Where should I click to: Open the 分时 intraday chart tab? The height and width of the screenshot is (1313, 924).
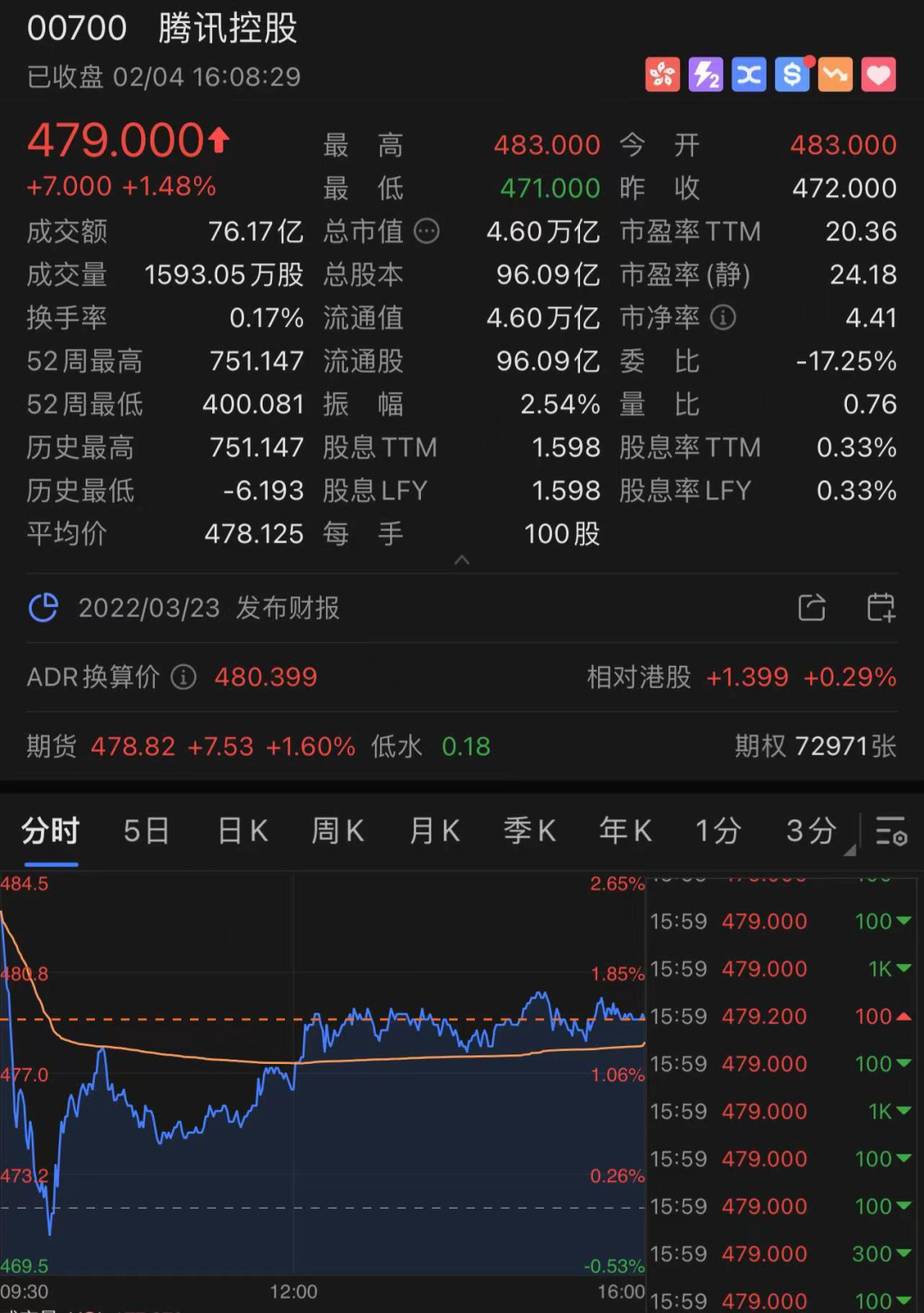point(50,830)
